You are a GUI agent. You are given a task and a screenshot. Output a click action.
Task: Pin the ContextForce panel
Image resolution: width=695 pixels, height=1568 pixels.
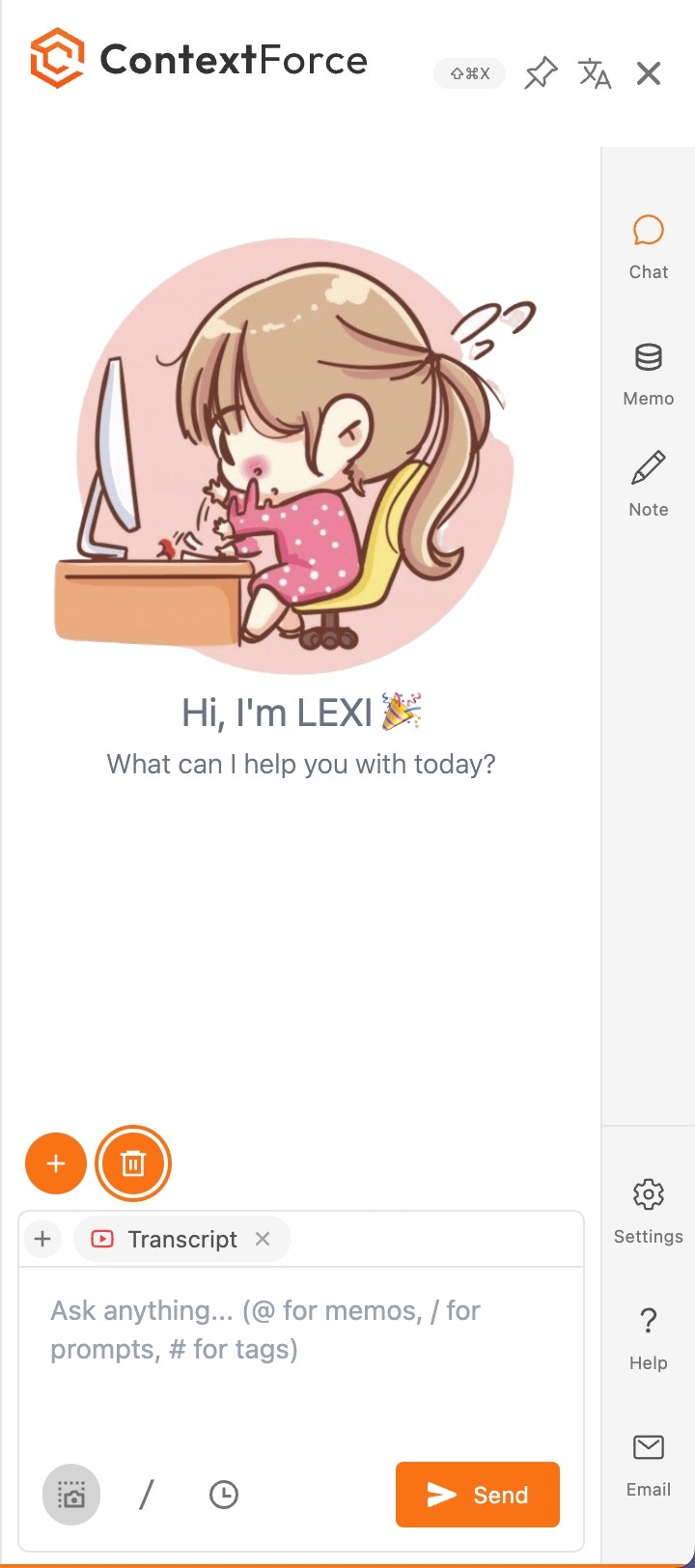click(x=541, y=73)
